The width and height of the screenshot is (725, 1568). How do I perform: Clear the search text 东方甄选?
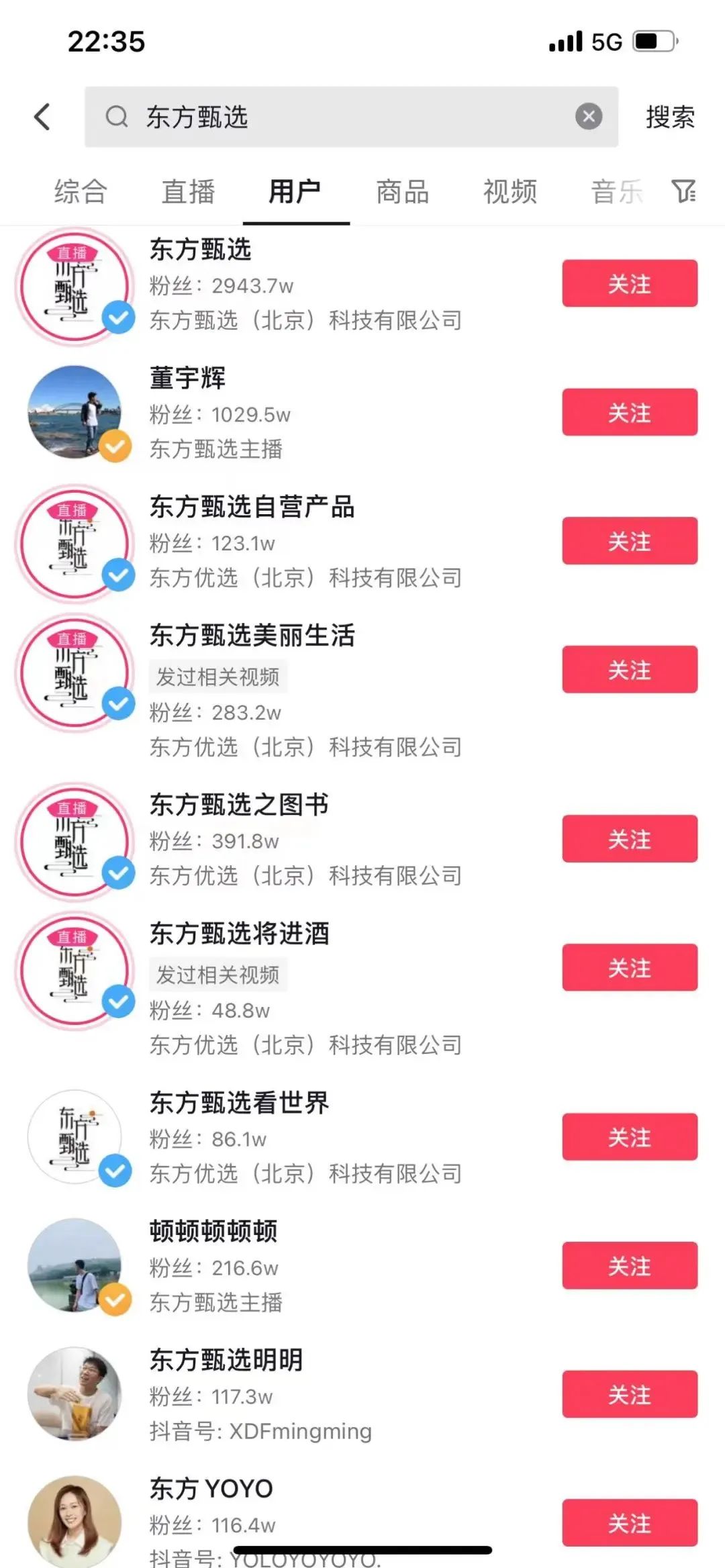(x=588, y=117)
